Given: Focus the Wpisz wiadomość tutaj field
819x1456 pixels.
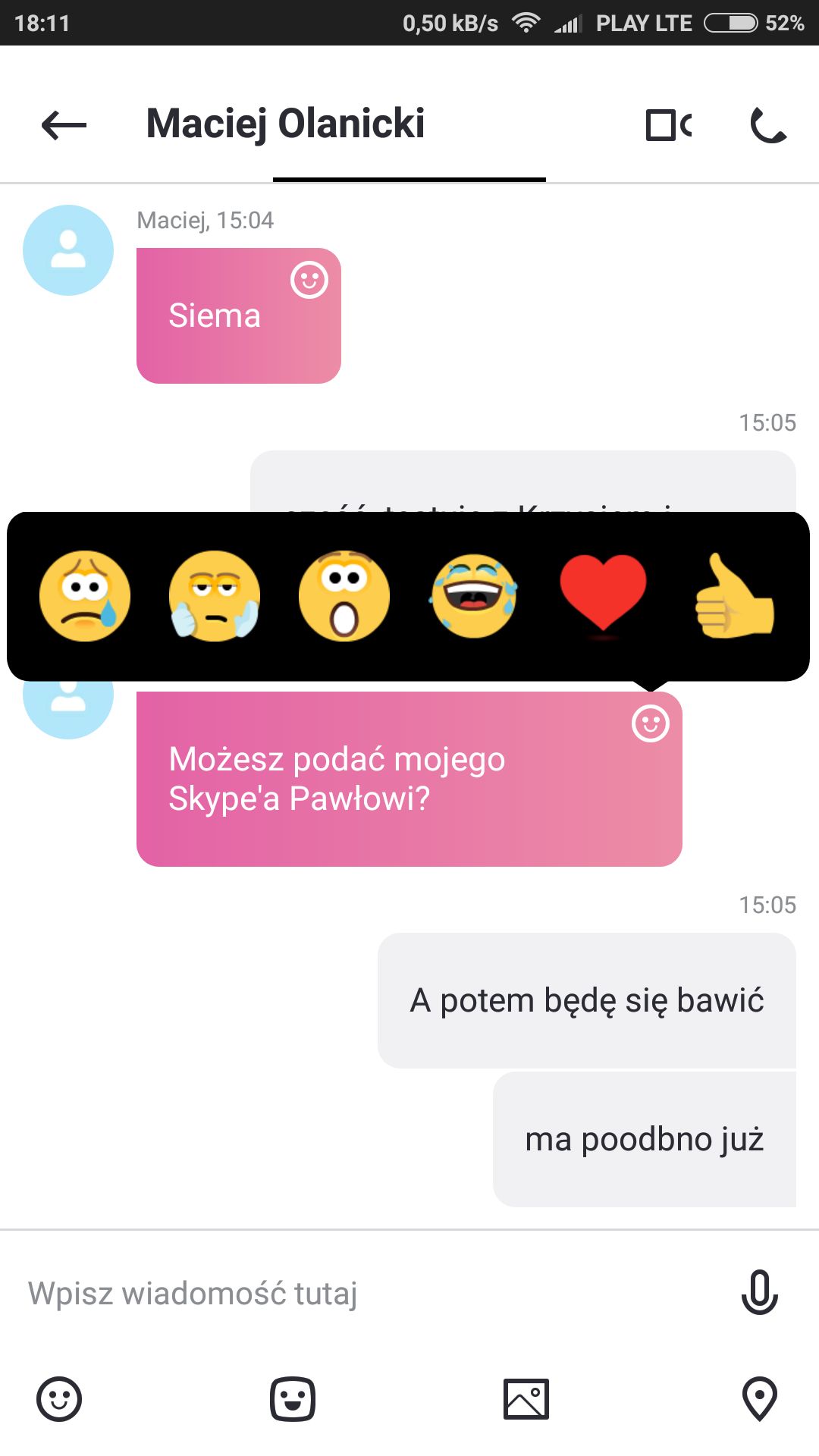Looking at the screenshot, I should [x=372, y=1293].
